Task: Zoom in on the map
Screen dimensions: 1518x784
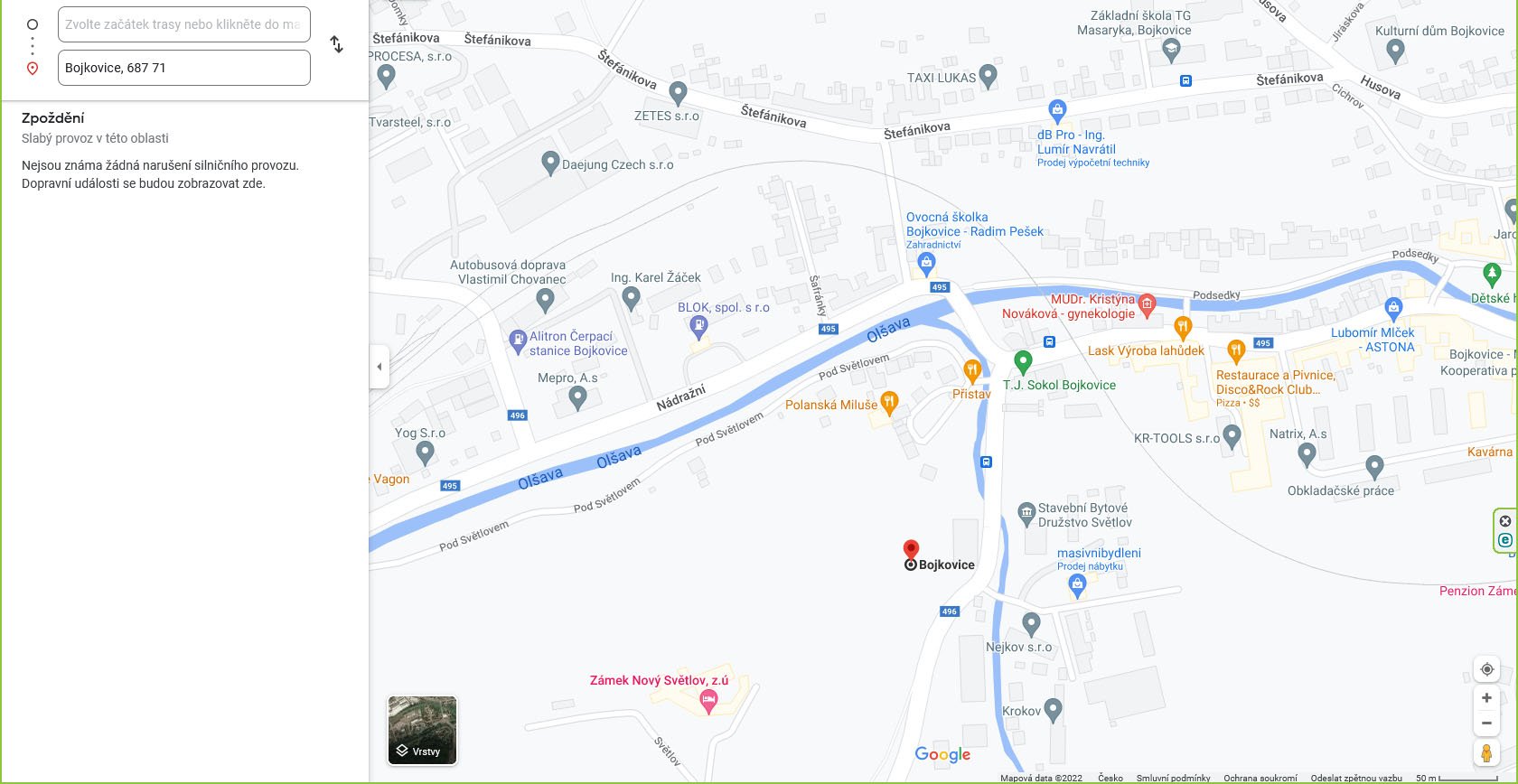Action: [1486, 698]
